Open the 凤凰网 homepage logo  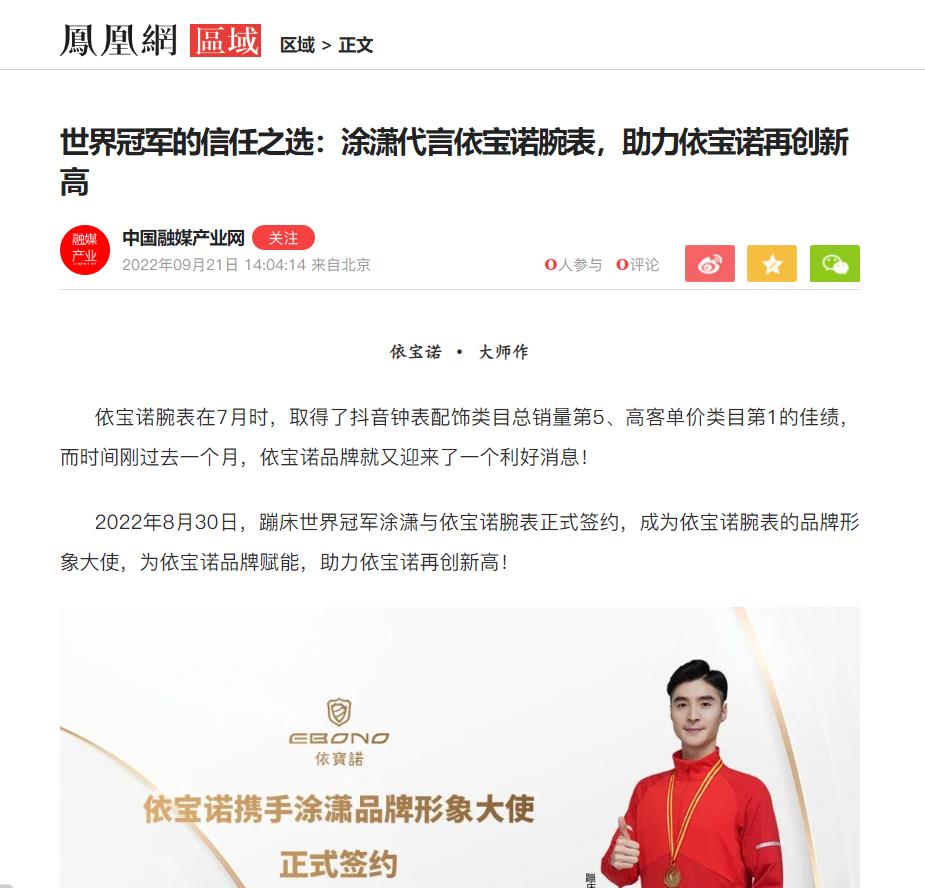click(118, 40)
